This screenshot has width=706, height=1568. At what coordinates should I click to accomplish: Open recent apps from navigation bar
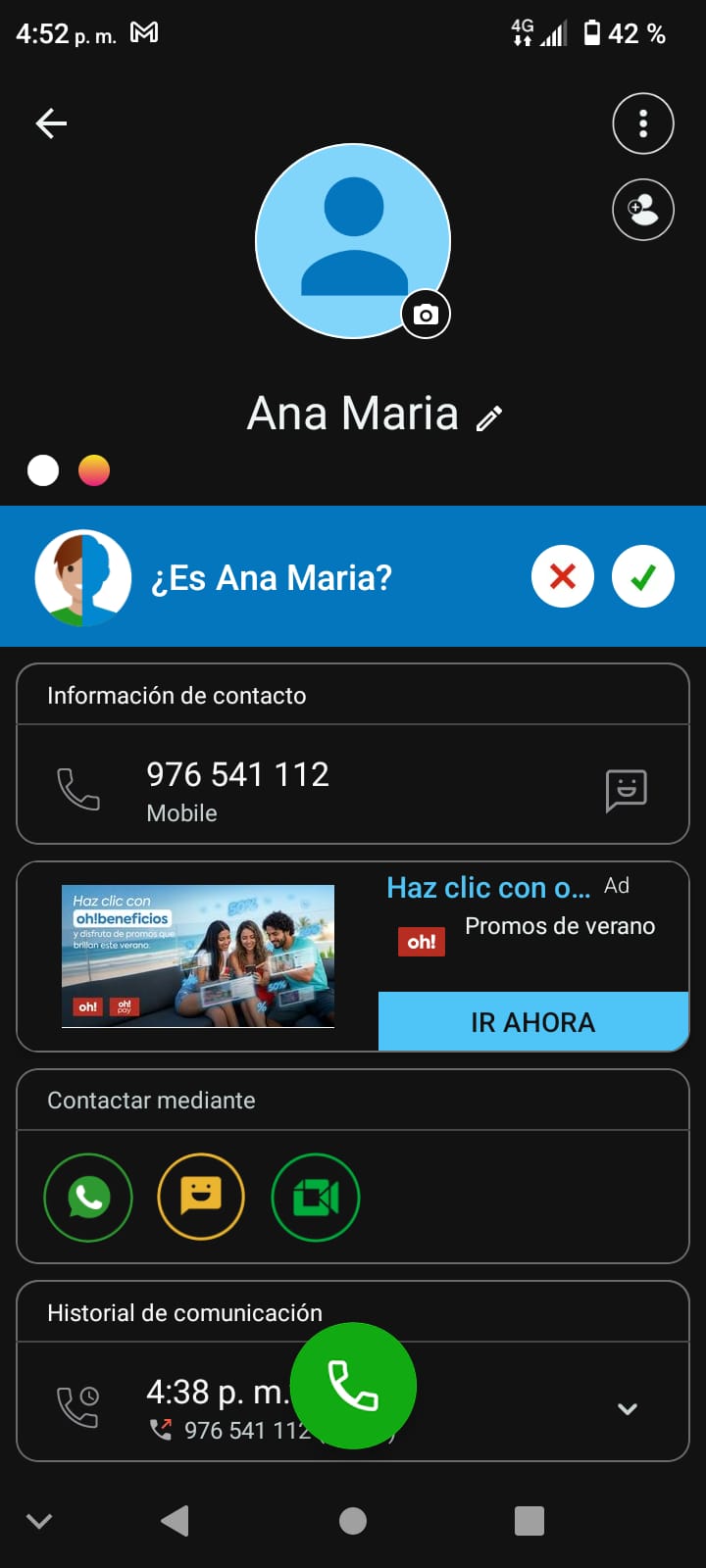(x=529, y=1521)
